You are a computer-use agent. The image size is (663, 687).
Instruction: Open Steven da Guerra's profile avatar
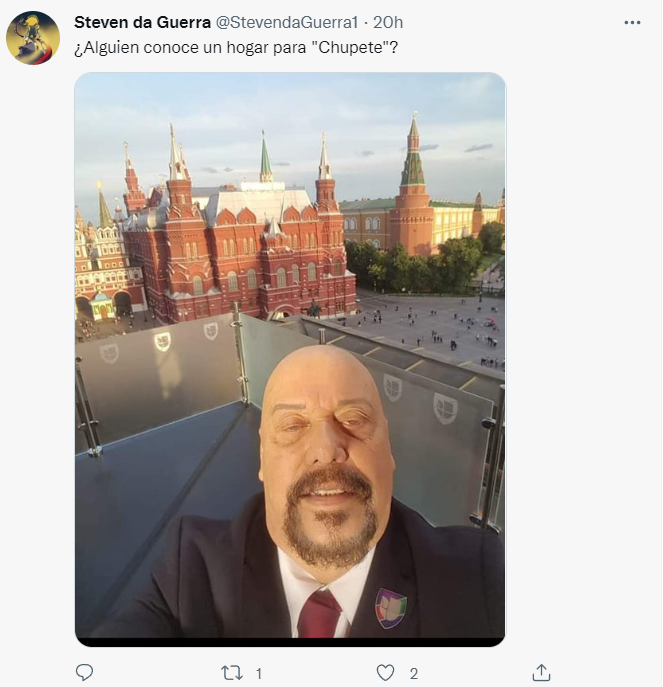click(33, 38)
